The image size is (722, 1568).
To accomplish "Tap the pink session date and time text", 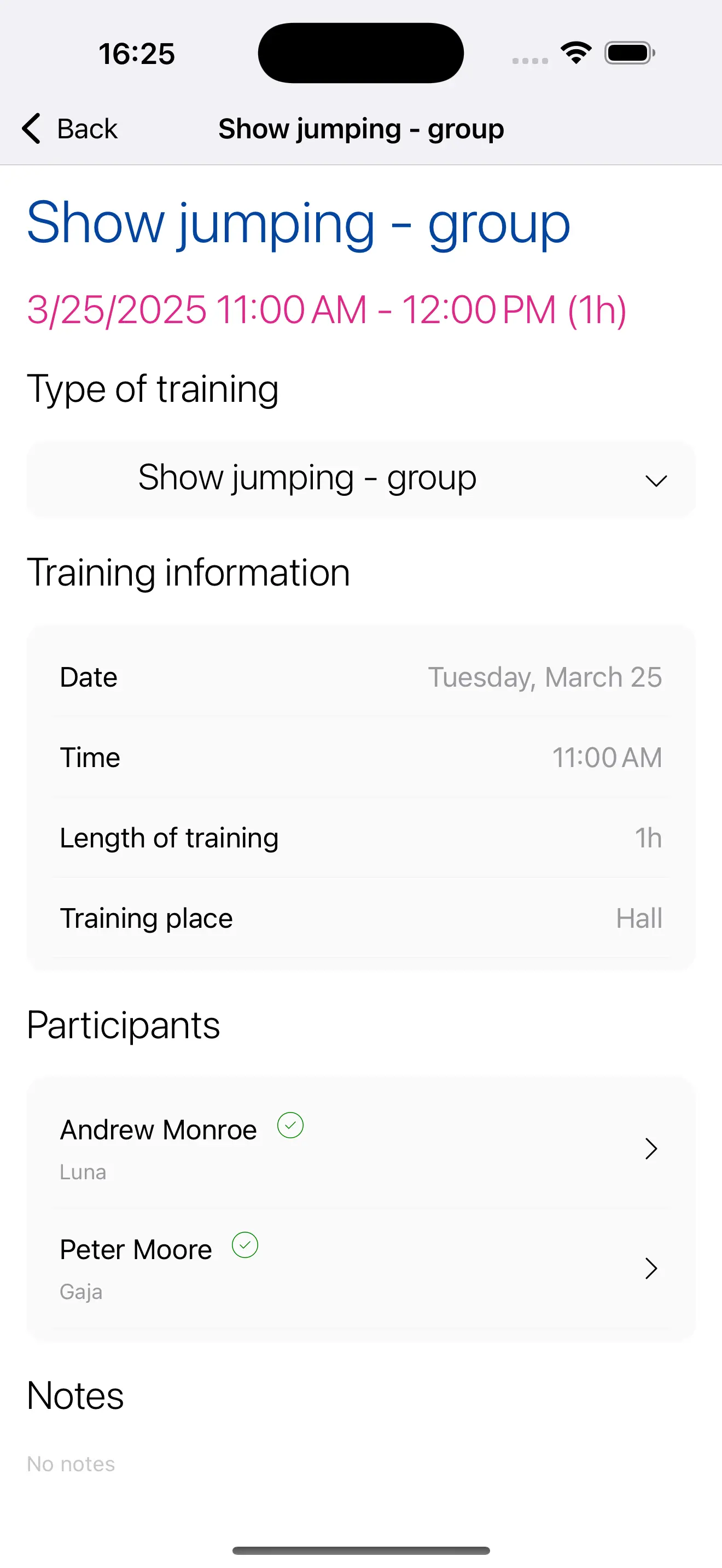I will (x=328, y=310).
